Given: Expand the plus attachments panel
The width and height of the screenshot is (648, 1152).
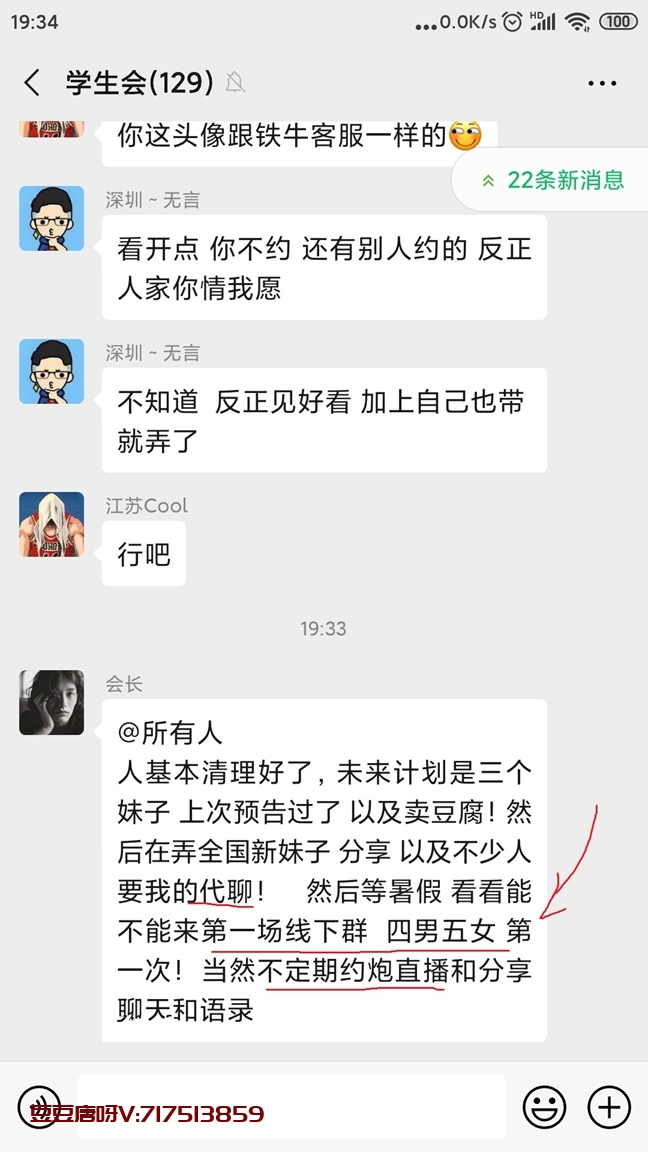Looking at the screenshot, I should [608, 1107].
